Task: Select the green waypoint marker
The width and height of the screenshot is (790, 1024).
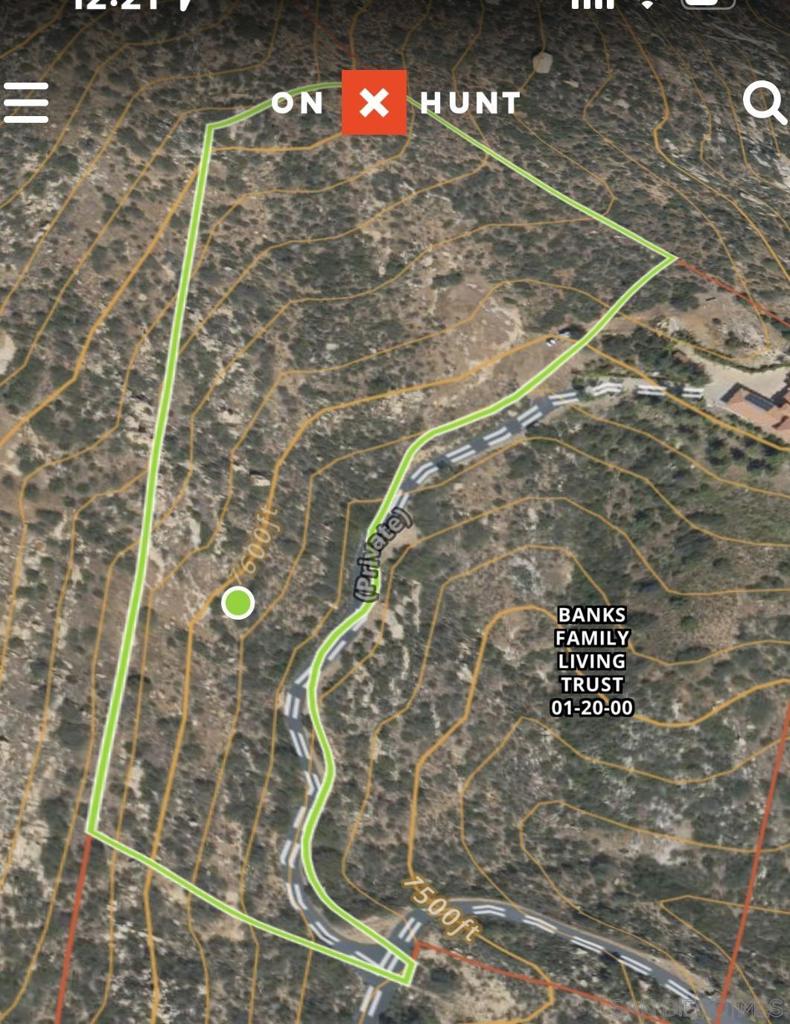Action: [237, 603]
